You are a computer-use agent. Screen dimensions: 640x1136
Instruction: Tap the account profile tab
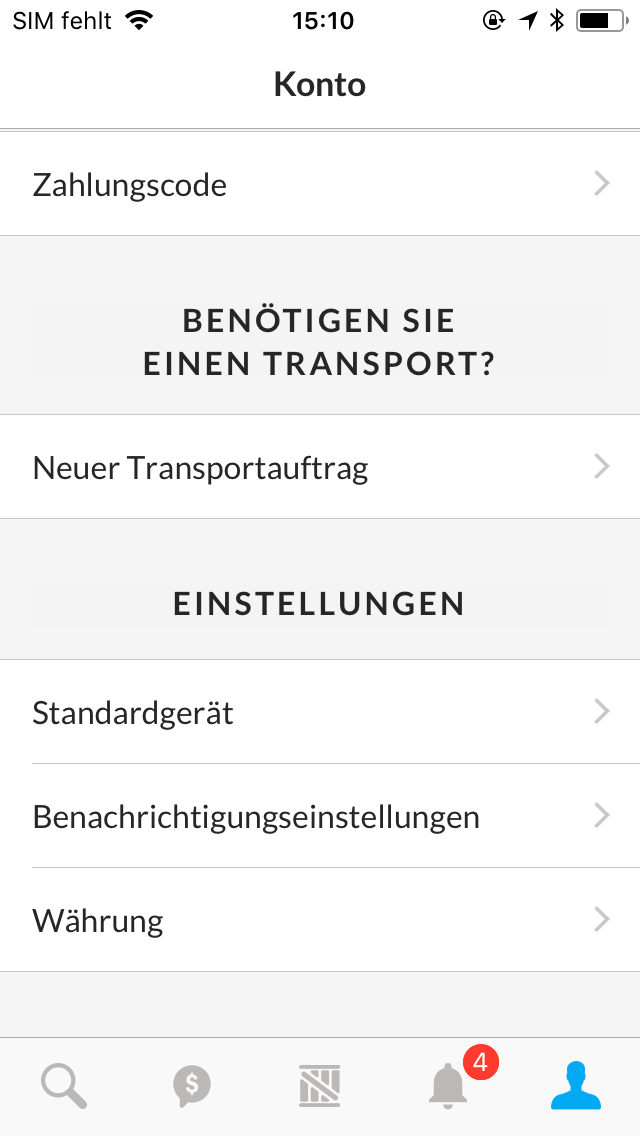coord(576,1086)
